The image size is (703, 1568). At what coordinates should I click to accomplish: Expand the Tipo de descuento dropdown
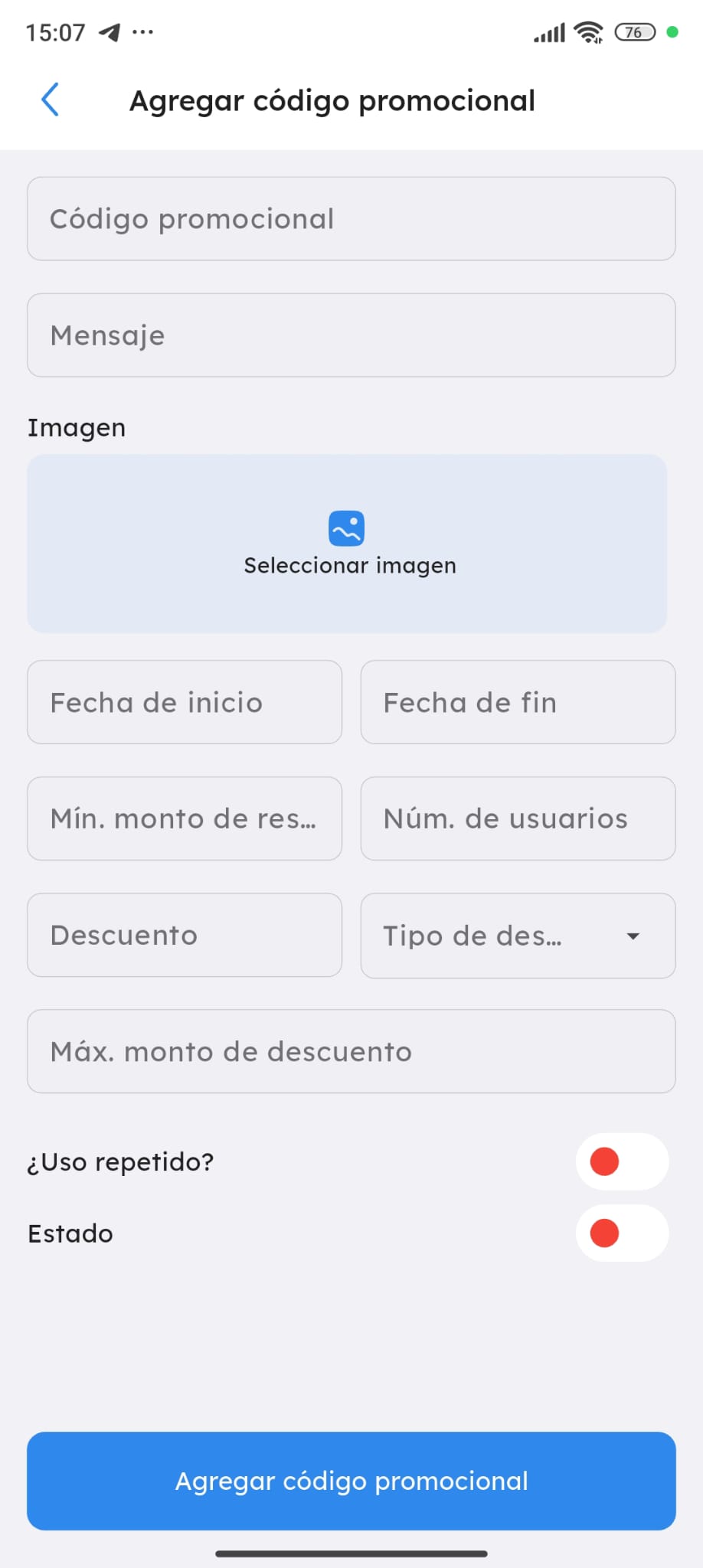coord(518,936)
